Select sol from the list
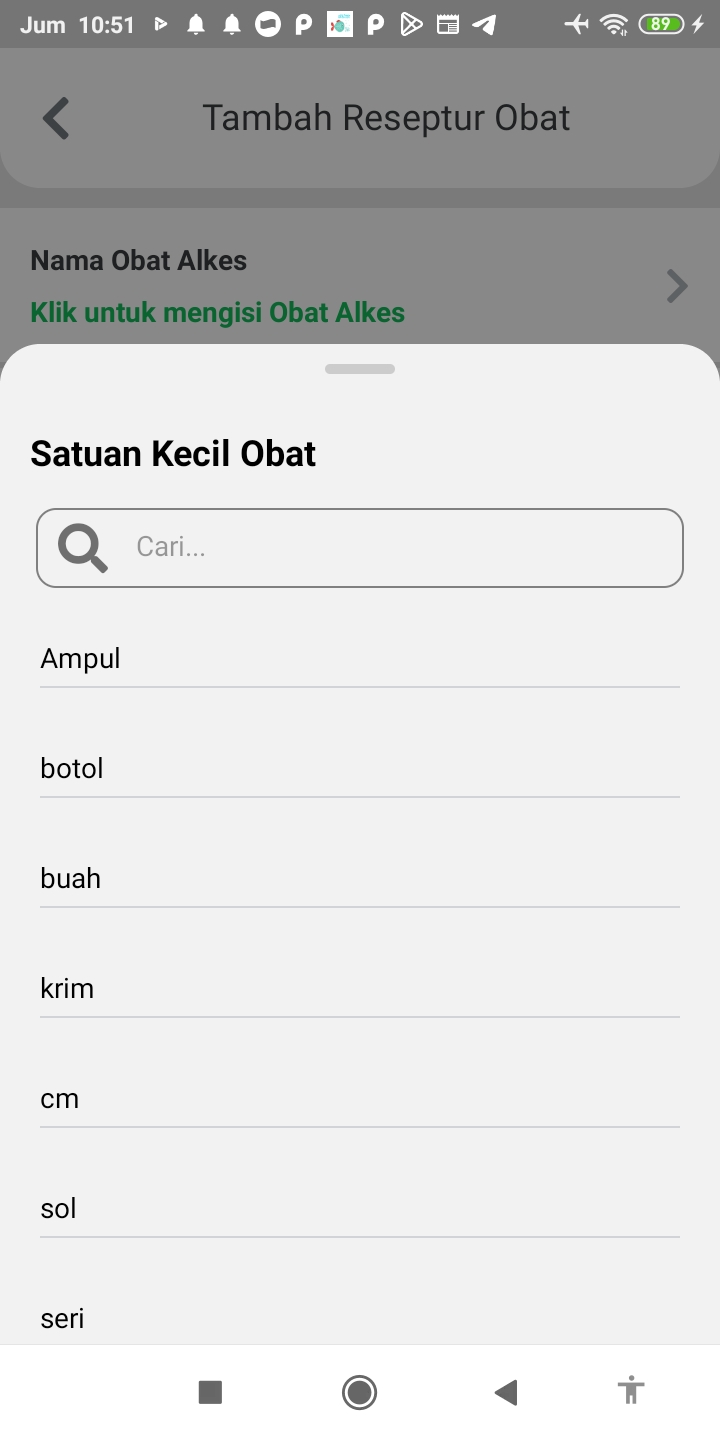This screenshot has width=720, height=1440. [360, 1209]
